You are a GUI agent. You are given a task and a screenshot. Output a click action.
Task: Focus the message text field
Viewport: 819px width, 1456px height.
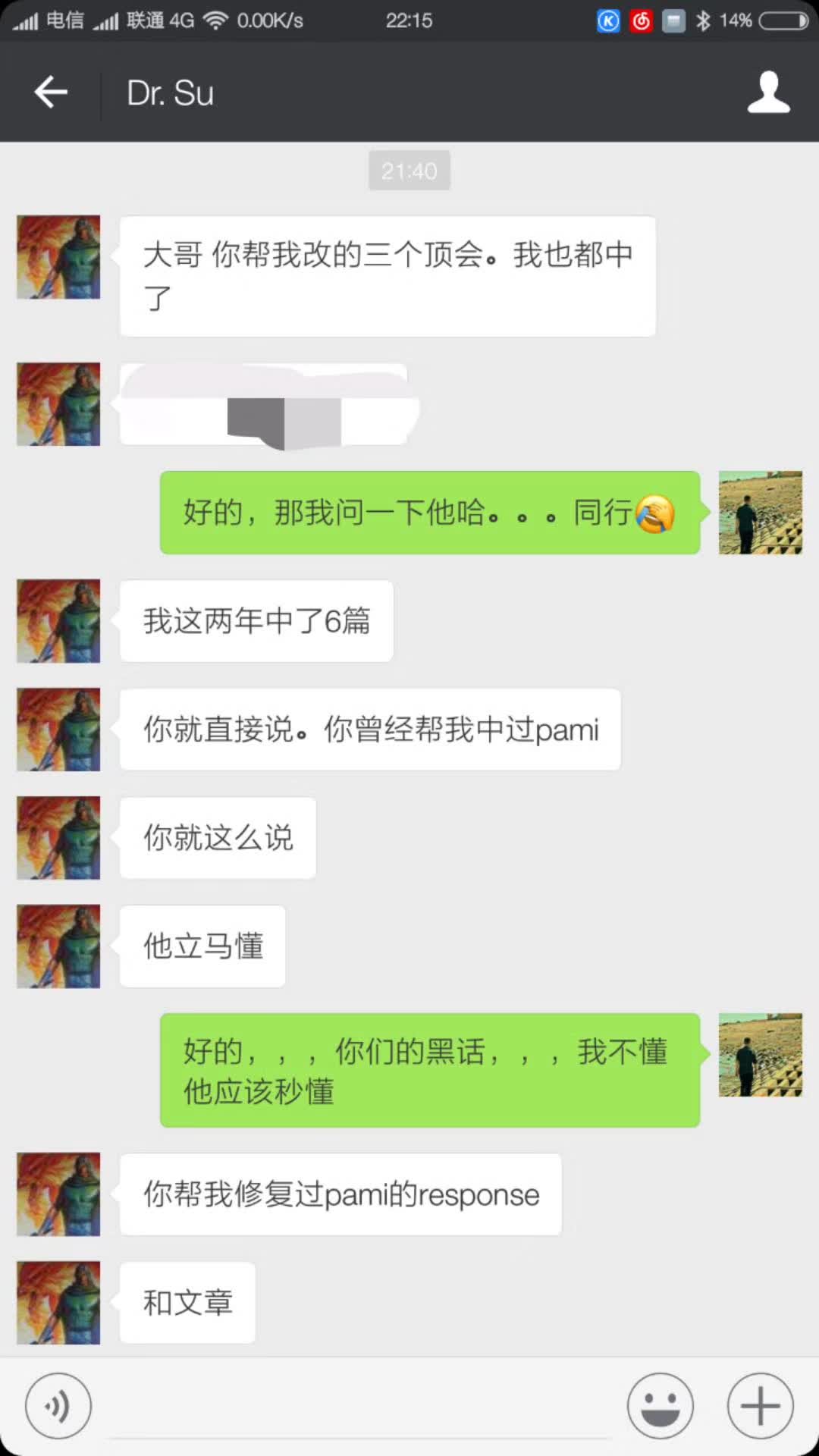[x=360, y=1410]
